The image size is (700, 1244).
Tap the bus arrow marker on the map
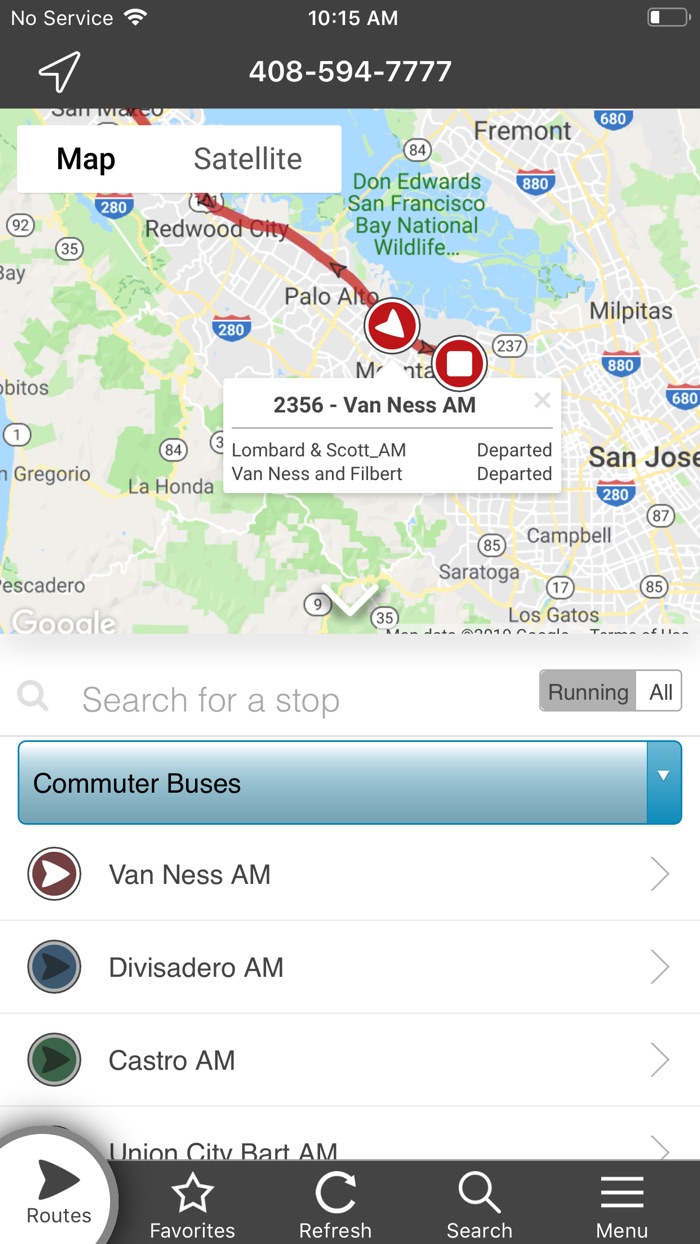pos(391,324)
